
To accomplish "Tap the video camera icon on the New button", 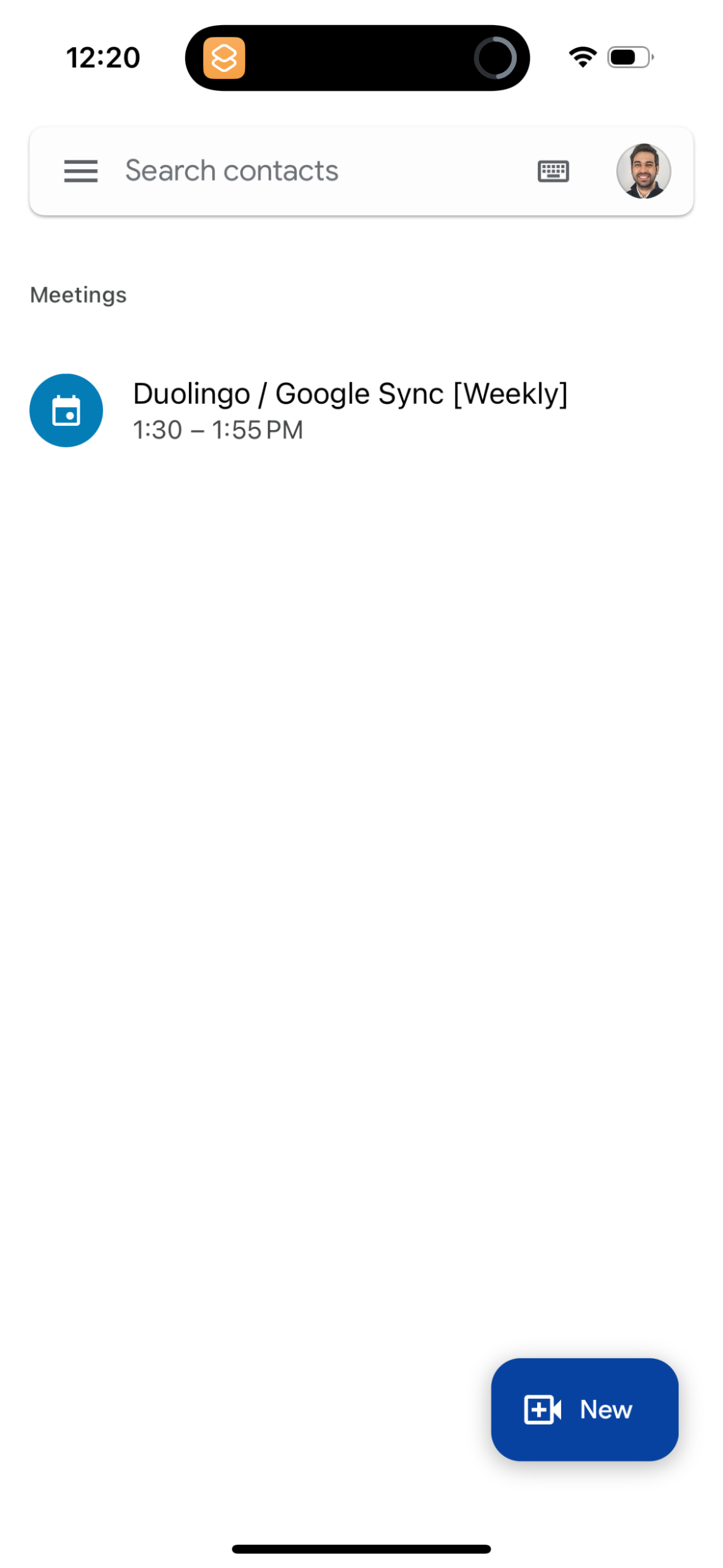I will 543,1409.
